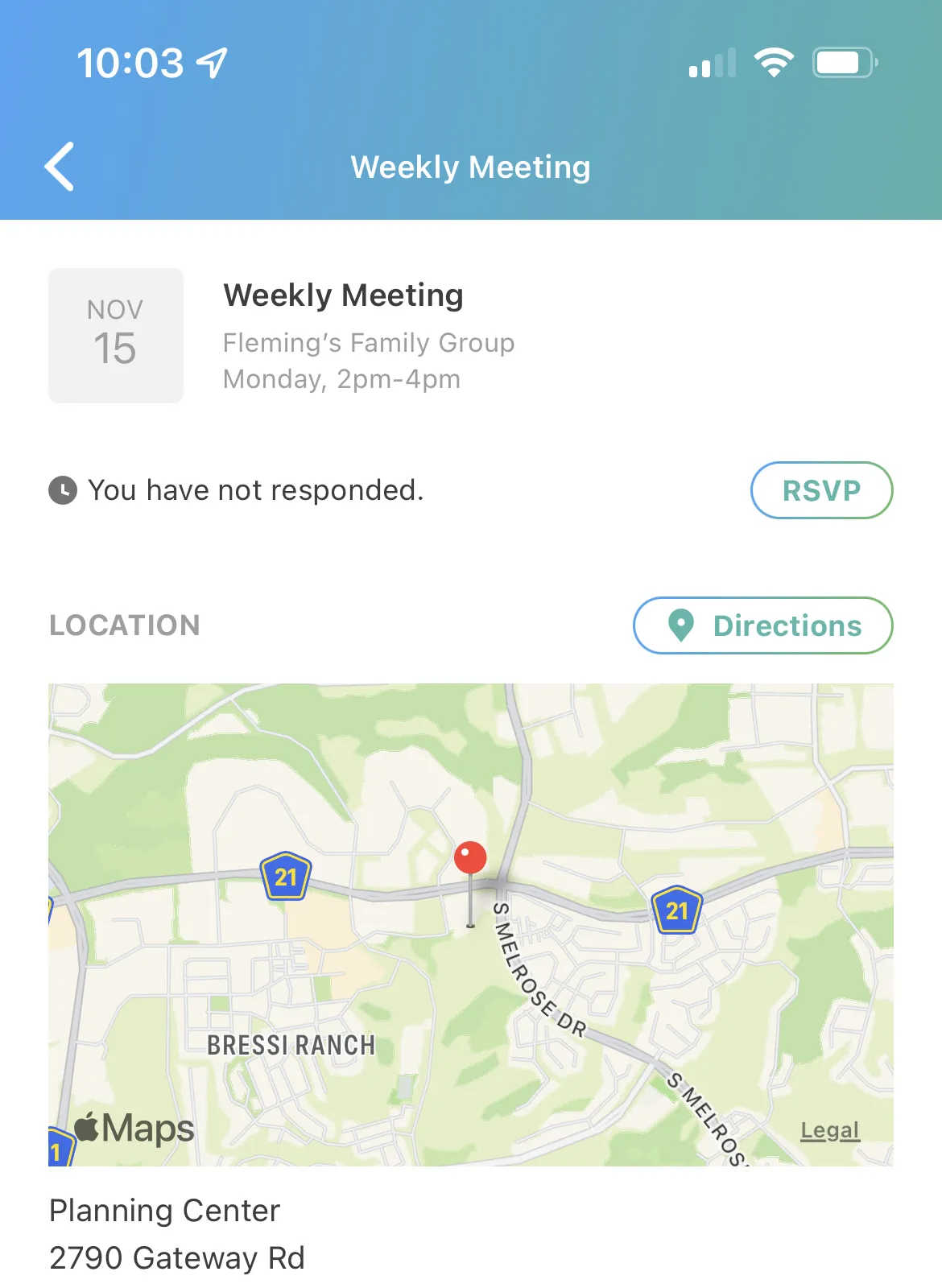Go back from Weekly Meeting
Viewport: 942px width, 1288px height.
click(x=60, y=167)
